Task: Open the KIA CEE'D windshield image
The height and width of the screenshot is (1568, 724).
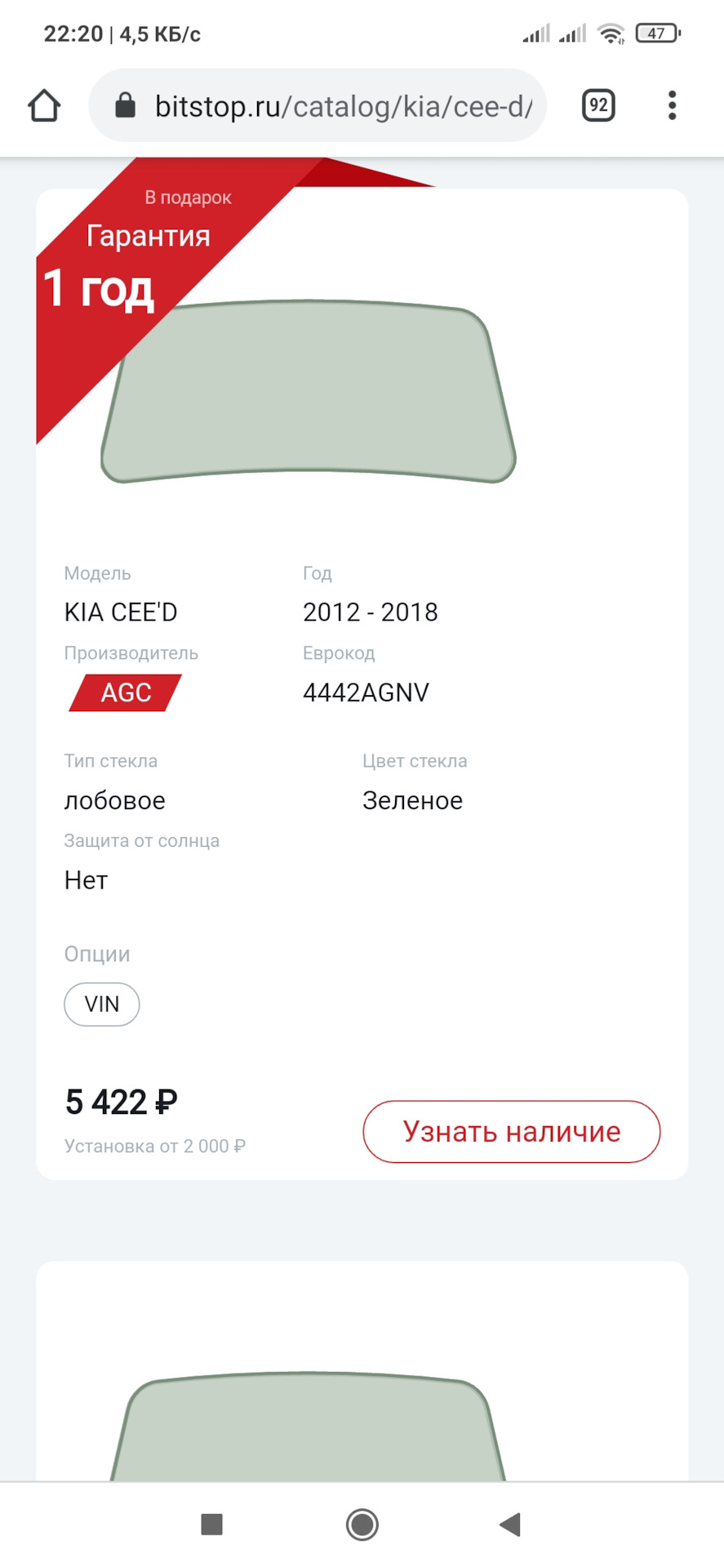Action: point(309,392)
